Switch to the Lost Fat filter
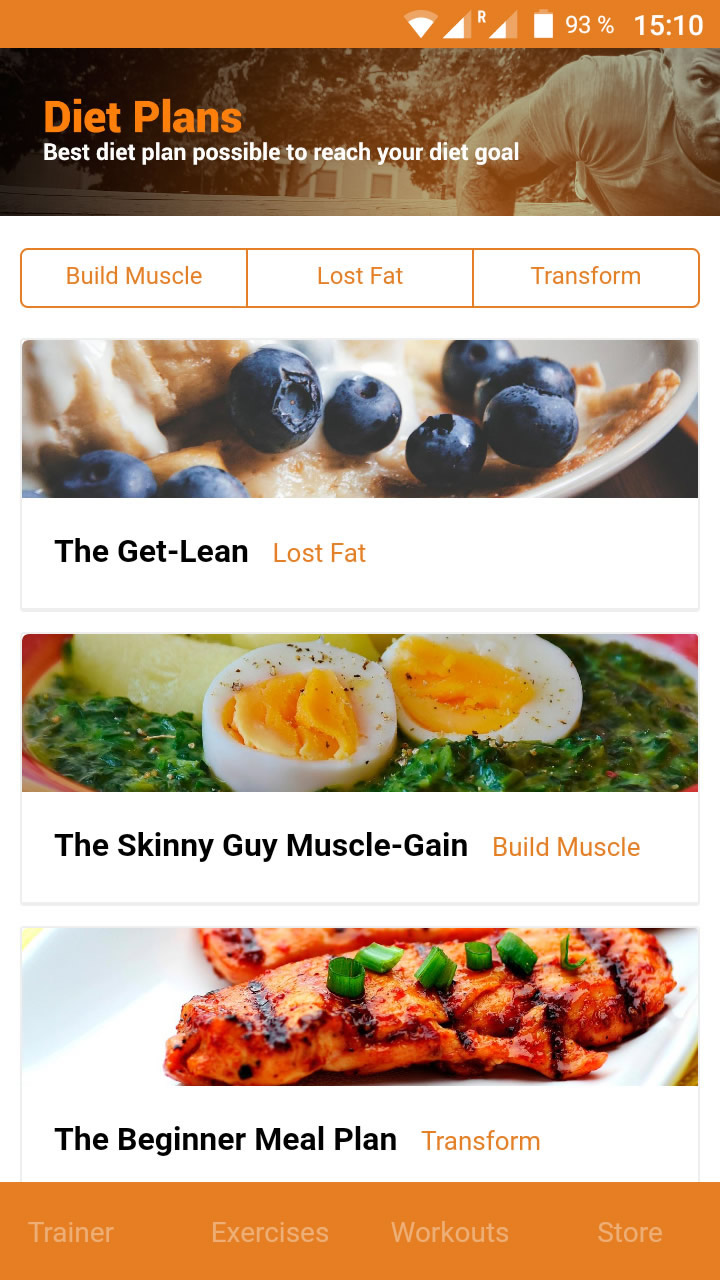 [360, 277]
